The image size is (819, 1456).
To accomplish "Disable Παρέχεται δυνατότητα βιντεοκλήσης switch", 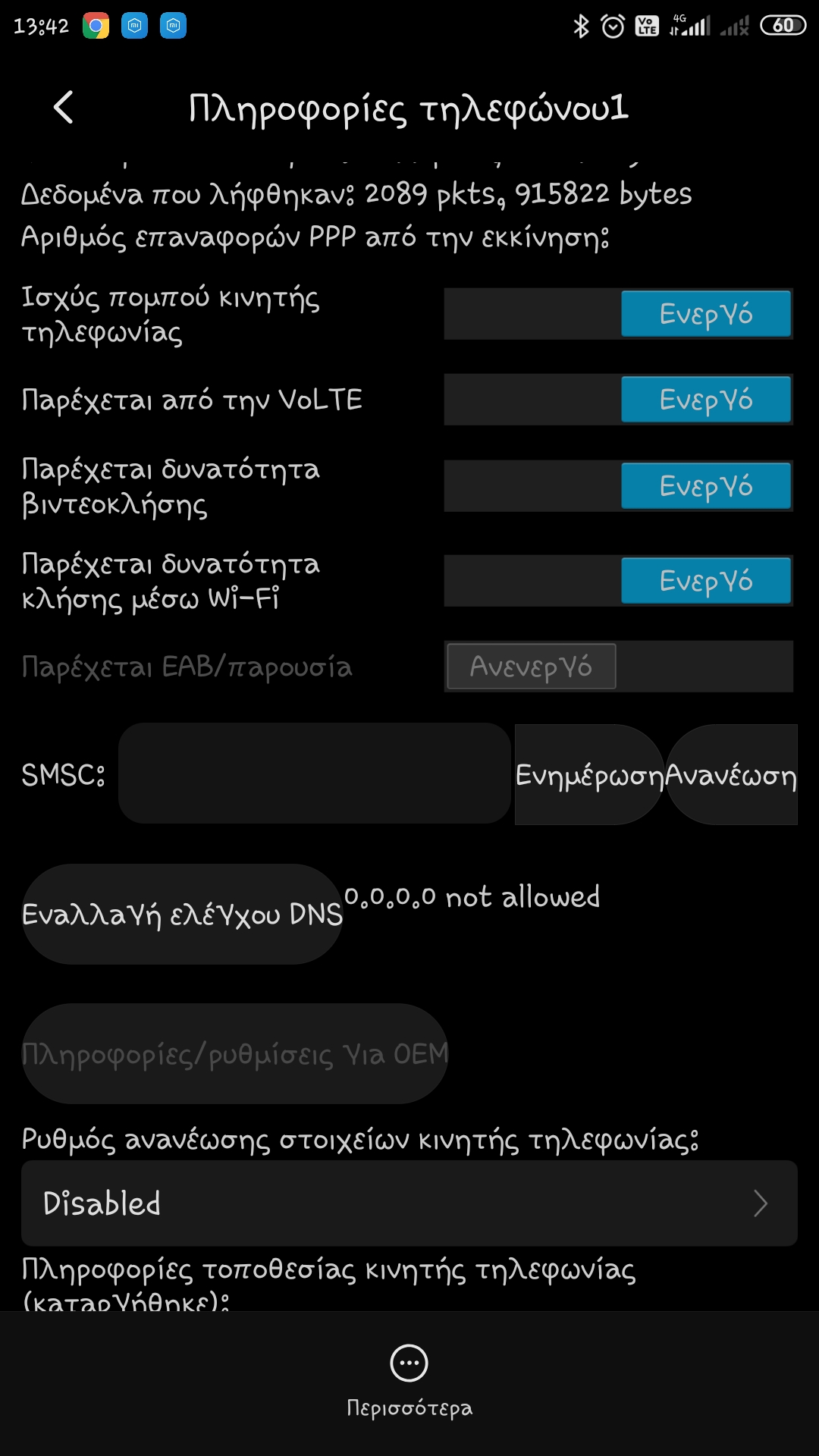I will click(x=618, y=486).
